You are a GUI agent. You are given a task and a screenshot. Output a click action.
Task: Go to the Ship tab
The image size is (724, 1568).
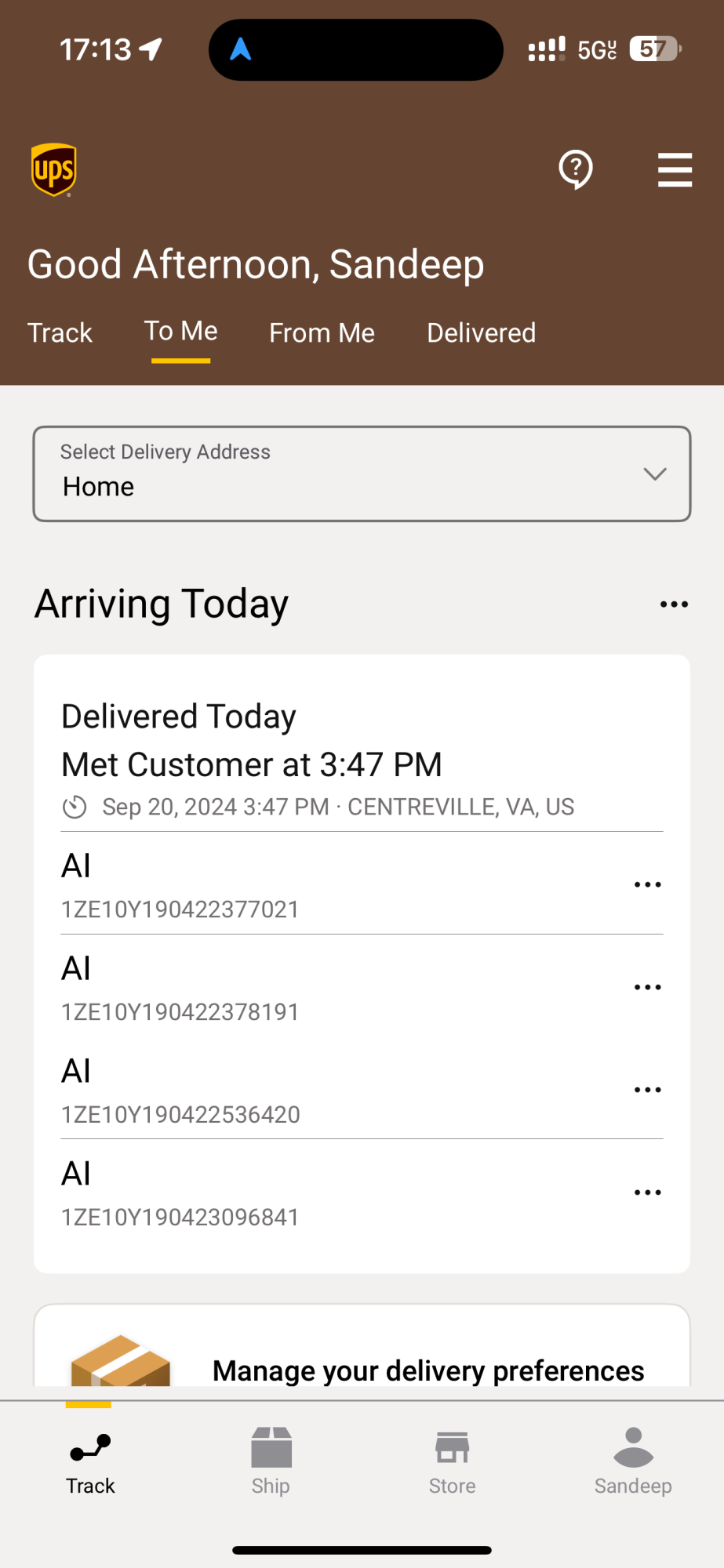(271, 1461)
